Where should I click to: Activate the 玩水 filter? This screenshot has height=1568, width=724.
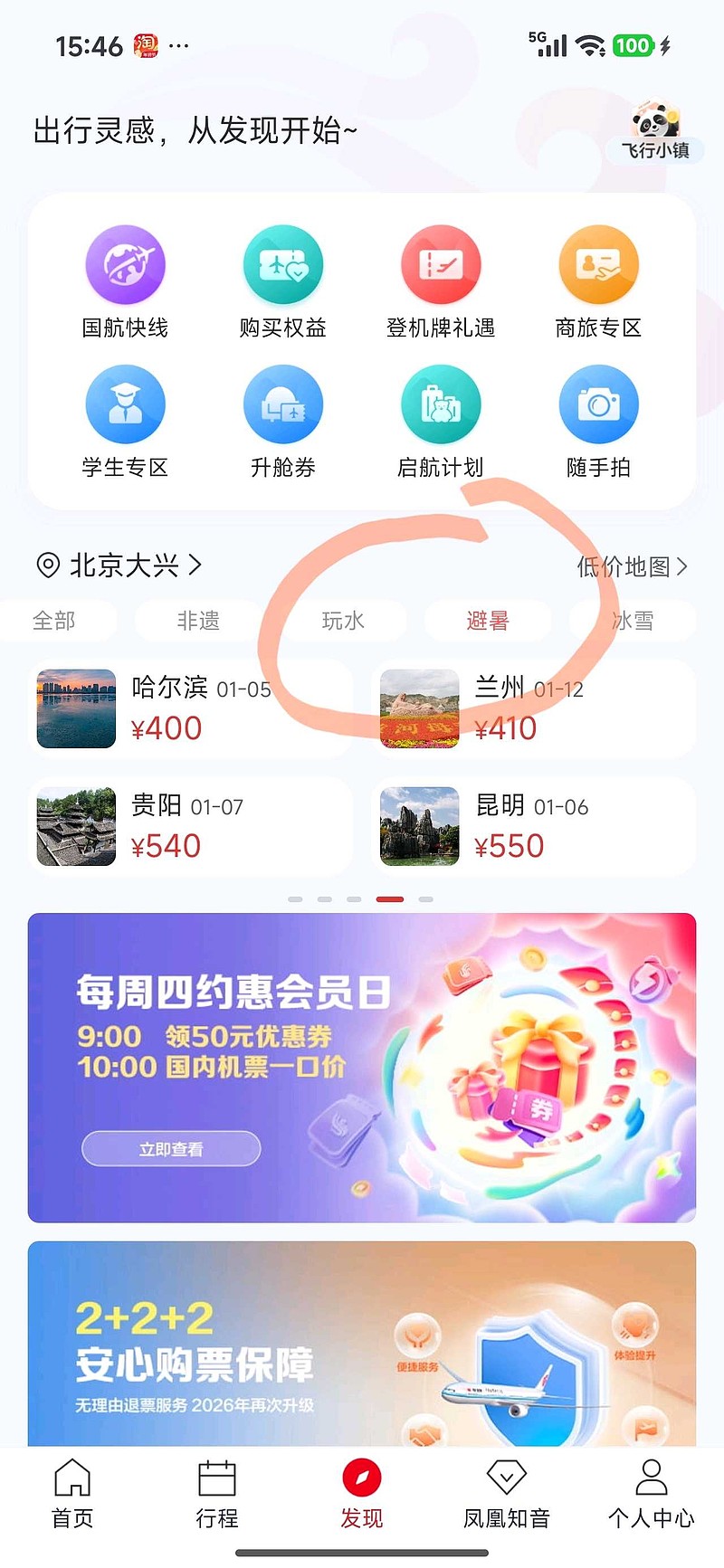[x=343, y=621]
